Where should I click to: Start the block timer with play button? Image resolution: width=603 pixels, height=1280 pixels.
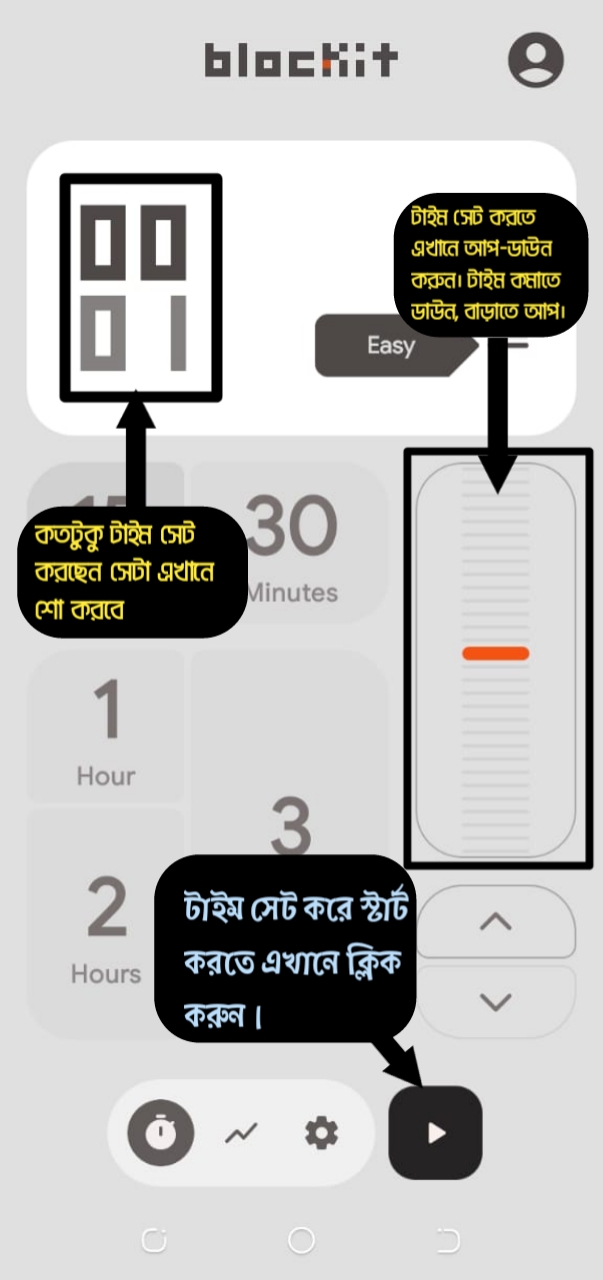435,1133
